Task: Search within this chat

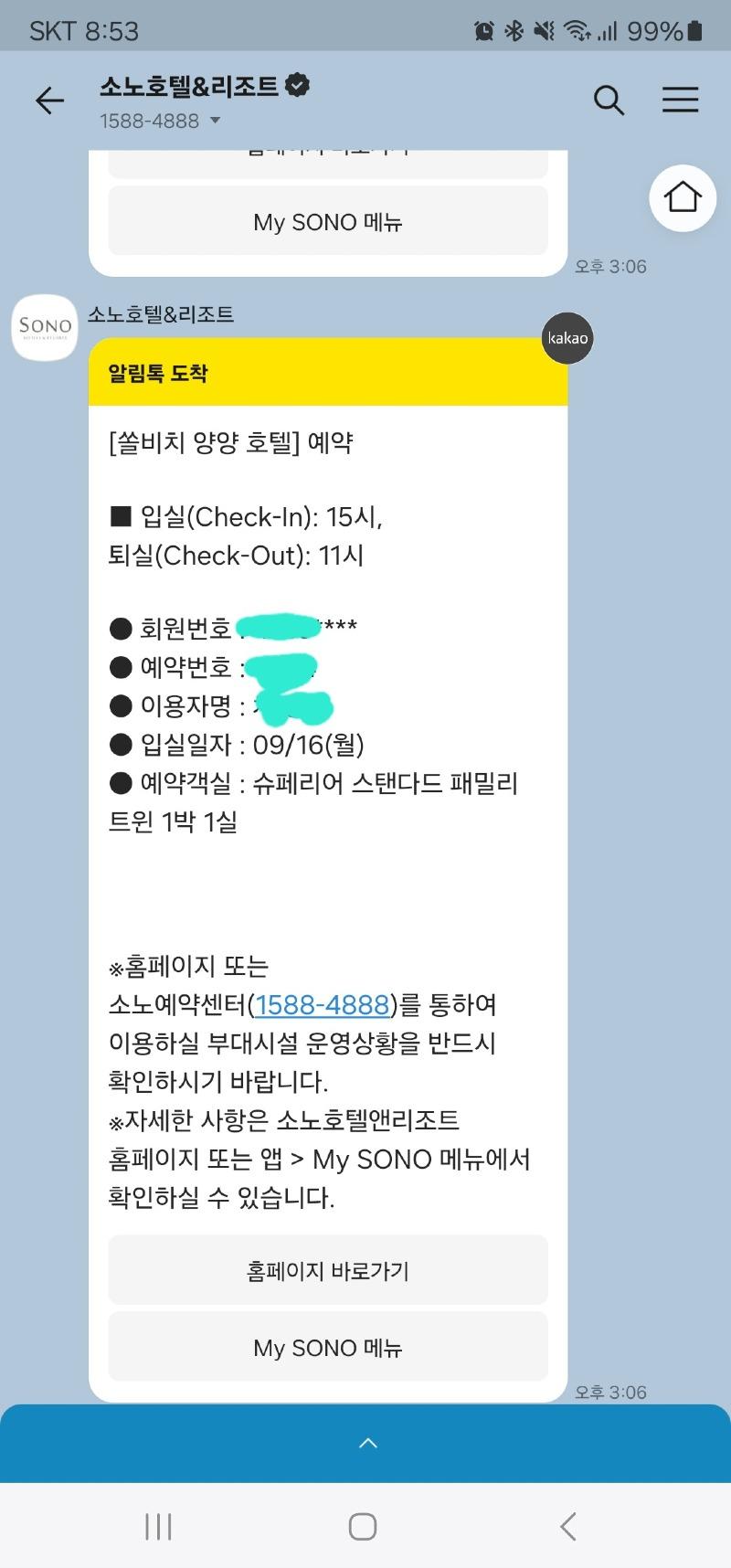Action: [x=609, y=100]
